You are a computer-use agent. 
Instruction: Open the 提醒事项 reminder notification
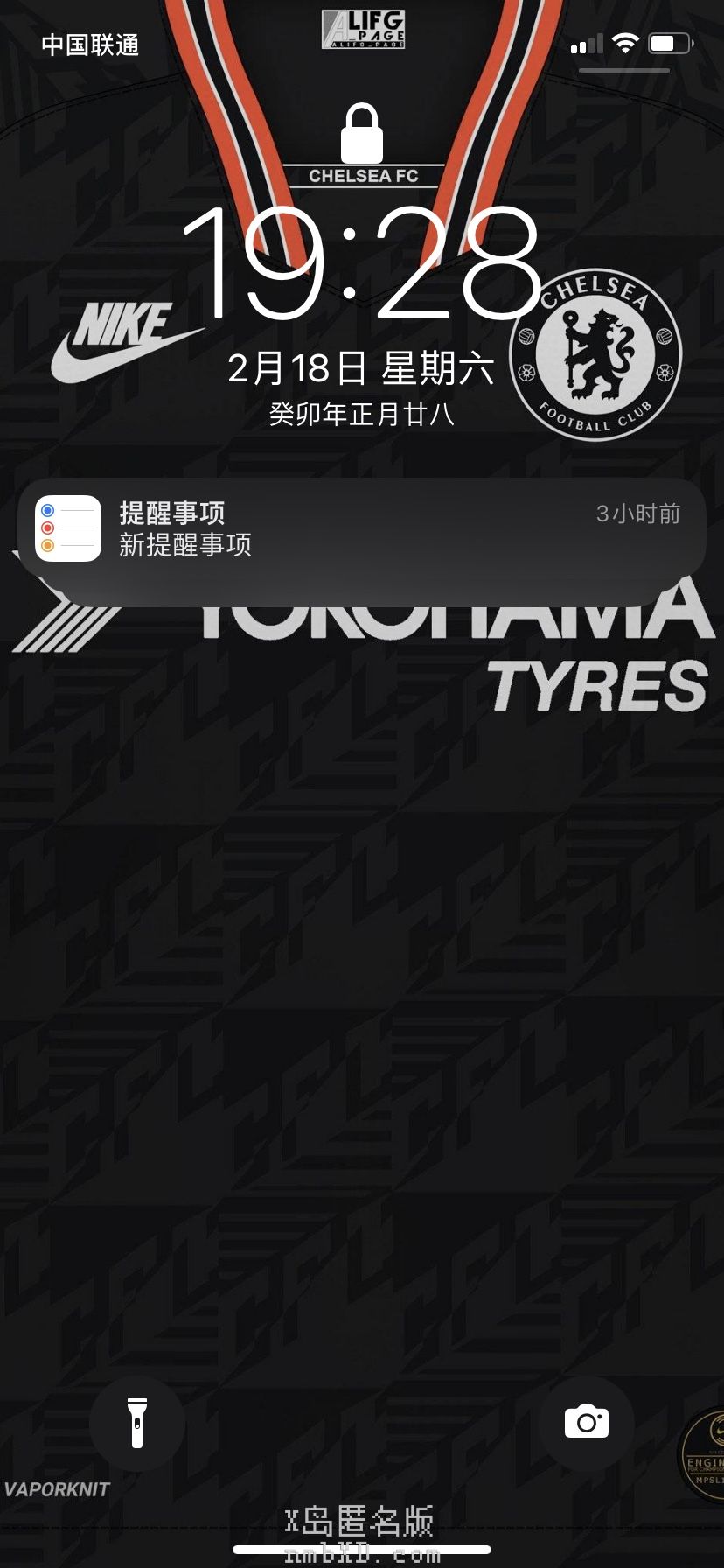click(x=361, y=528)
